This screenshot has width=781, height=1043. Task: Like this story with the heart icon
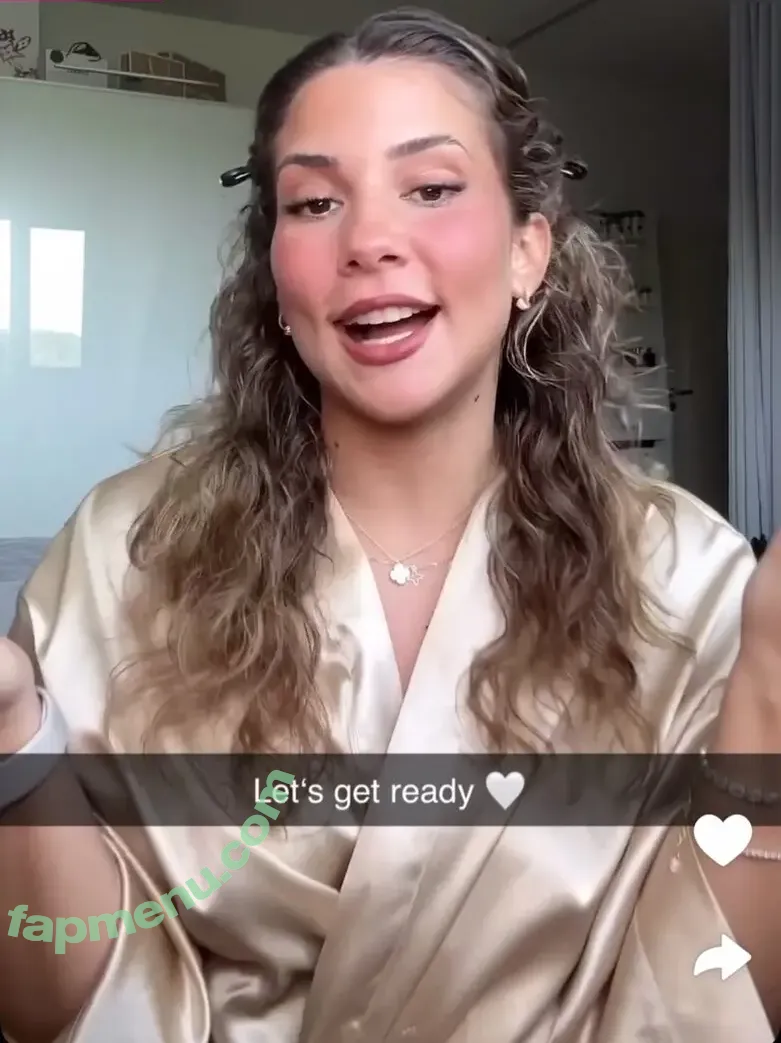[722, 838]
